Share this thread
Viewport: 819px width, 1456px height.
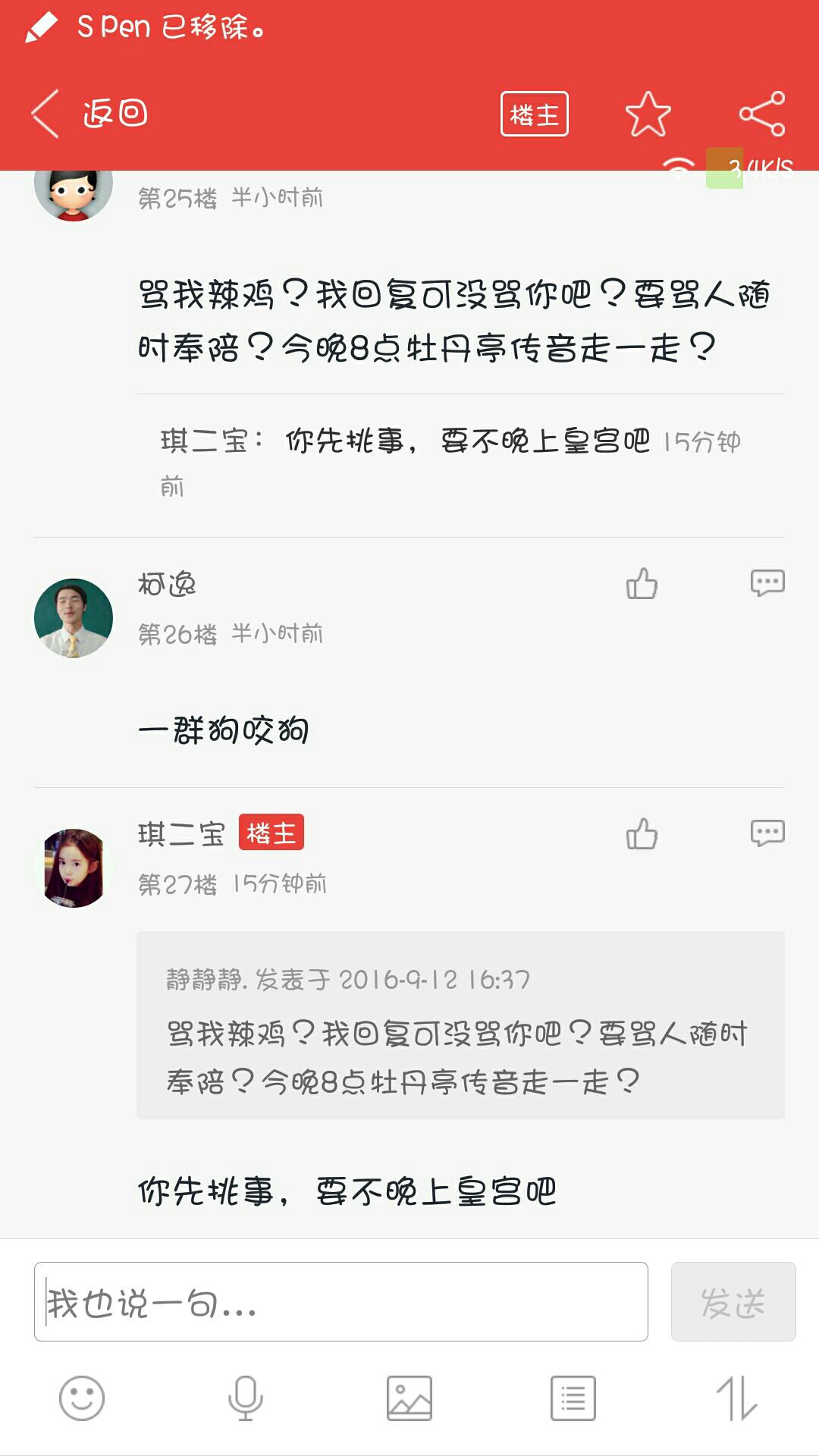pyautogui.click(x=761, y=114)
